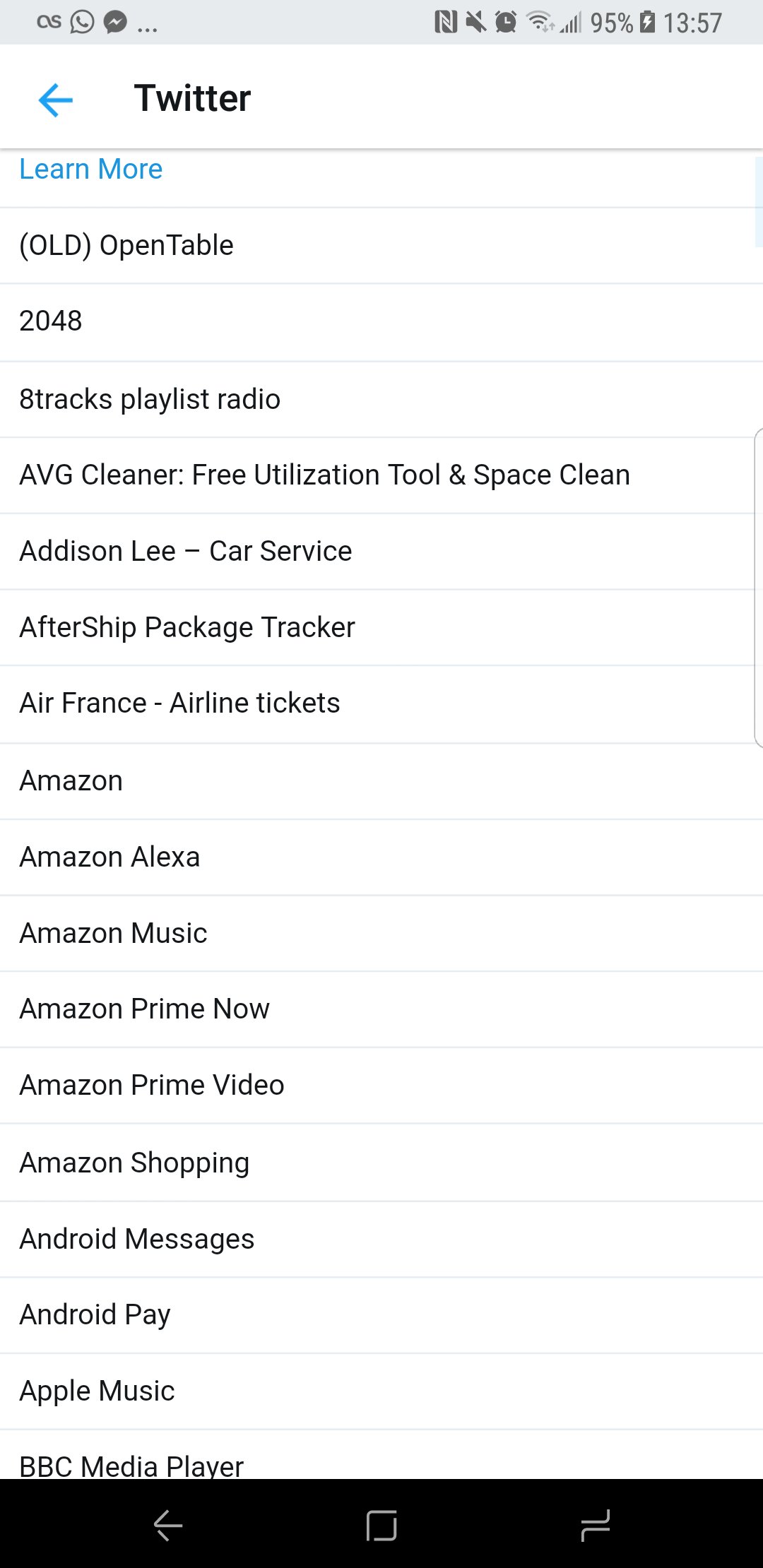
Task: Open recent apps from navigation bar
Action: [595, 1526]
